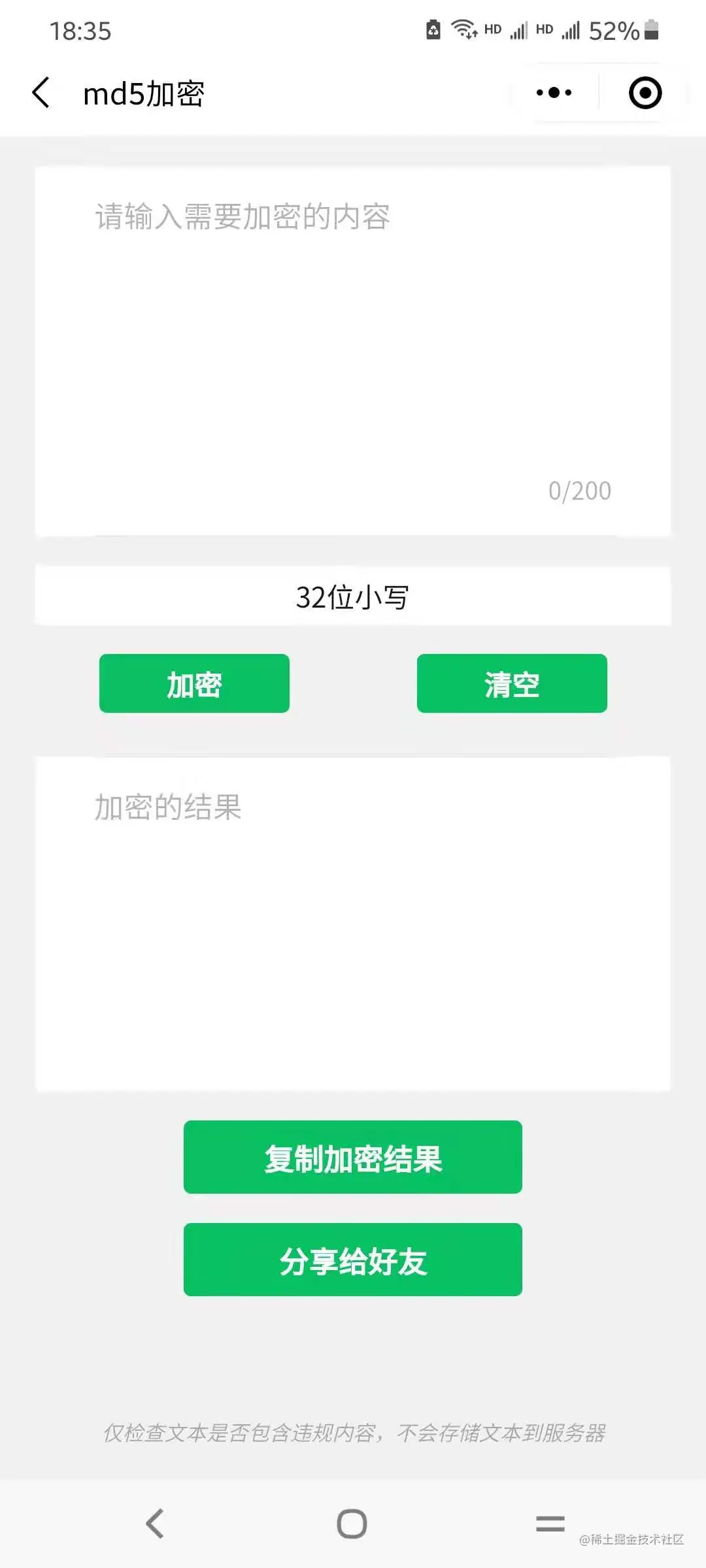Tap the 加密 button
This screenshot has width=706, height=1568.
click(194, 683)
